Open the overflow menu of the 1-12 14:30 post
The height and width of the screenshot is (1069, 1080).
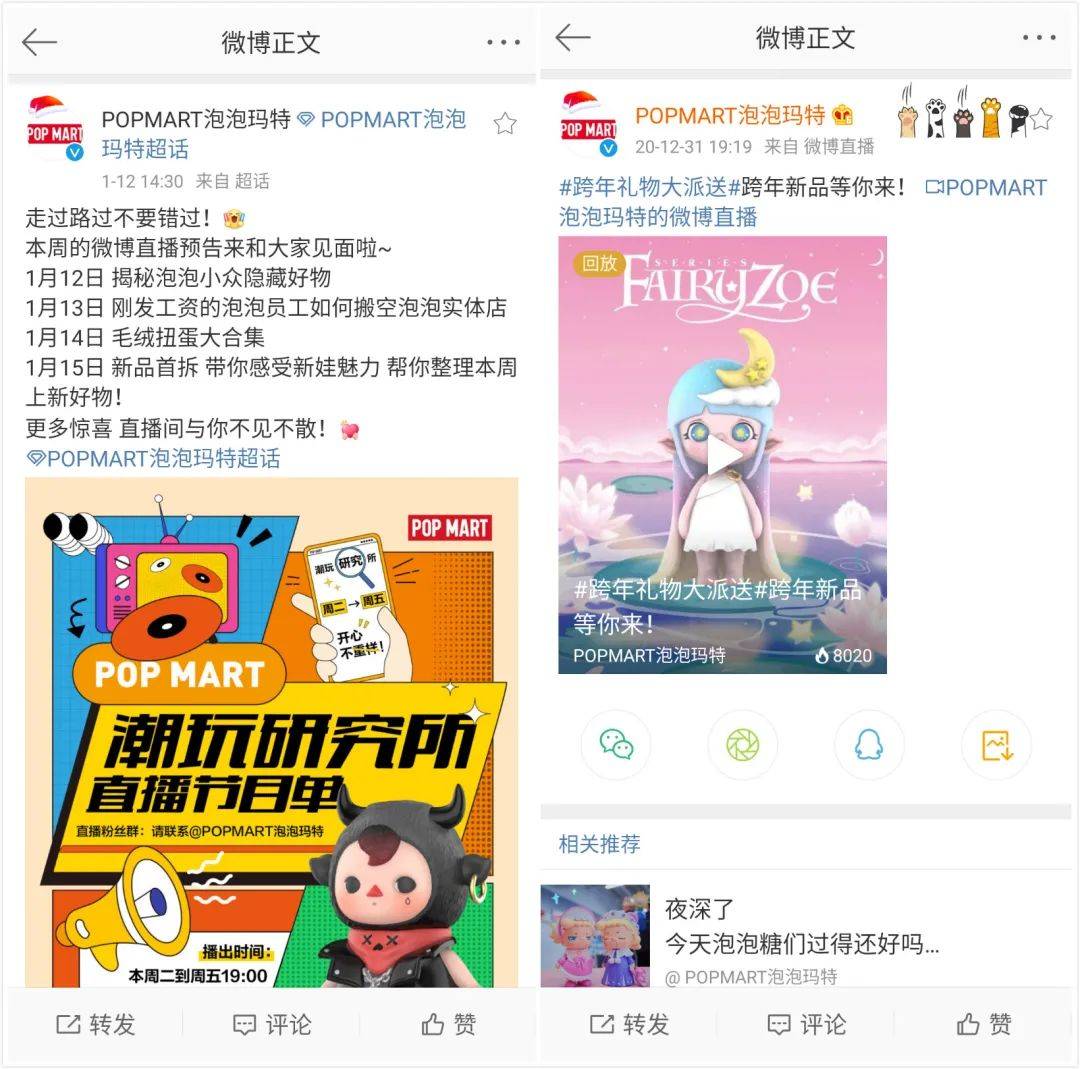point(503,42)
